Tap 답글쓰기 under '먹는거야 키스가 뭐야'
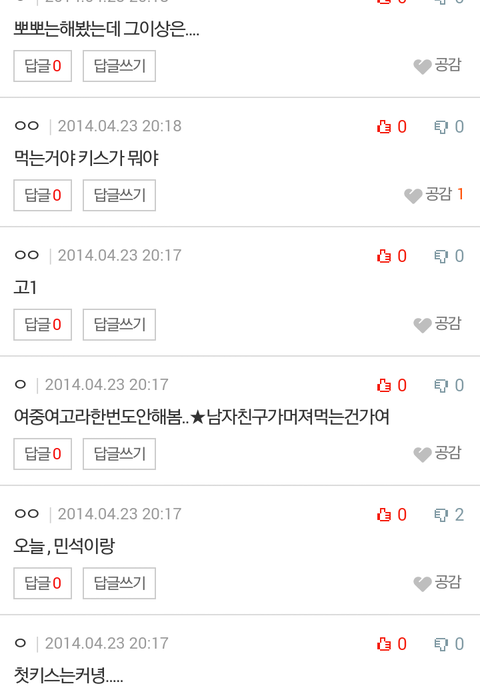 pyautogui.click(x=119, y=195)
